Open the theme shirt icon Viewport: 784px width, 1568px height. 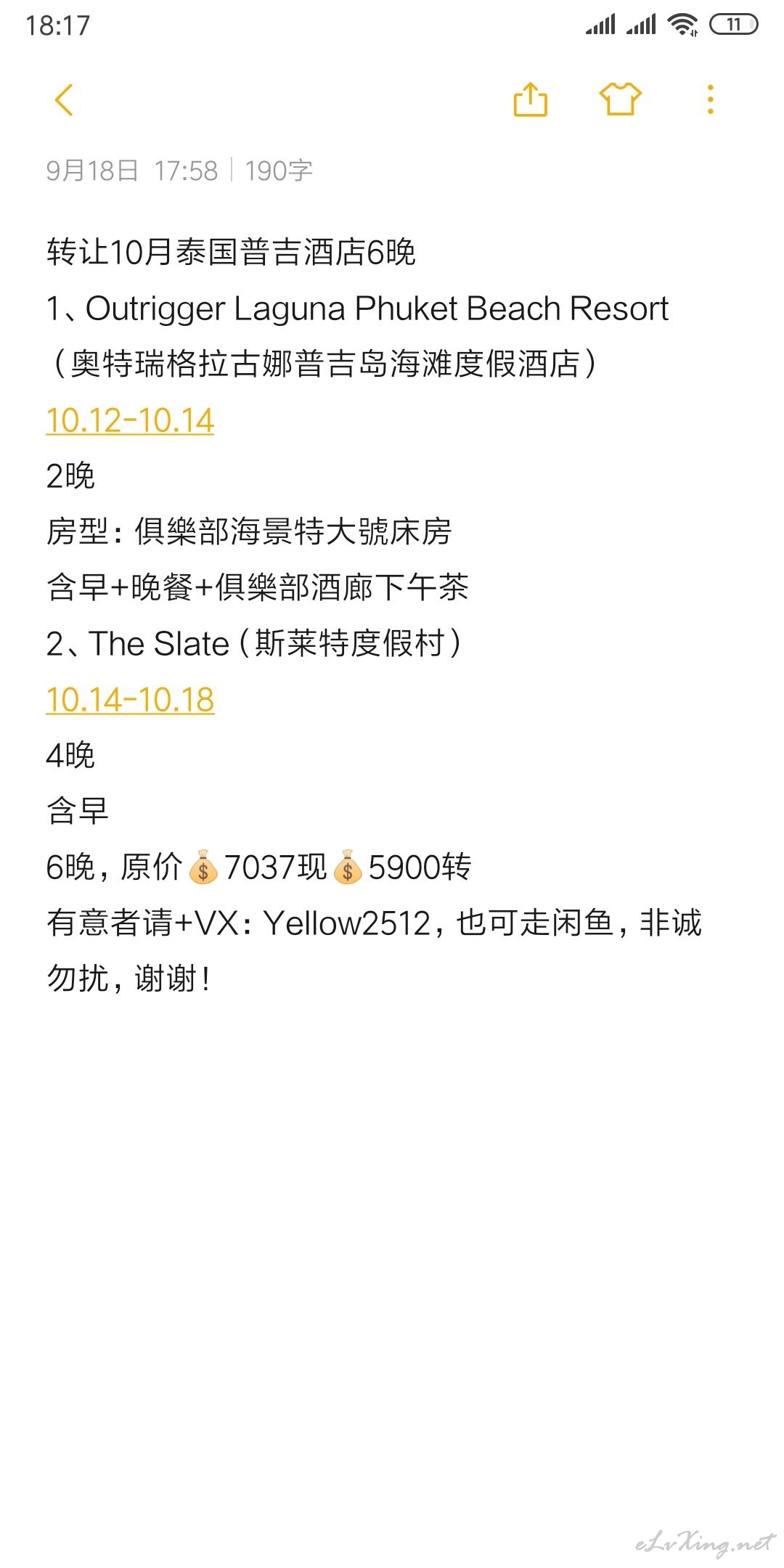tap(621, 99)
